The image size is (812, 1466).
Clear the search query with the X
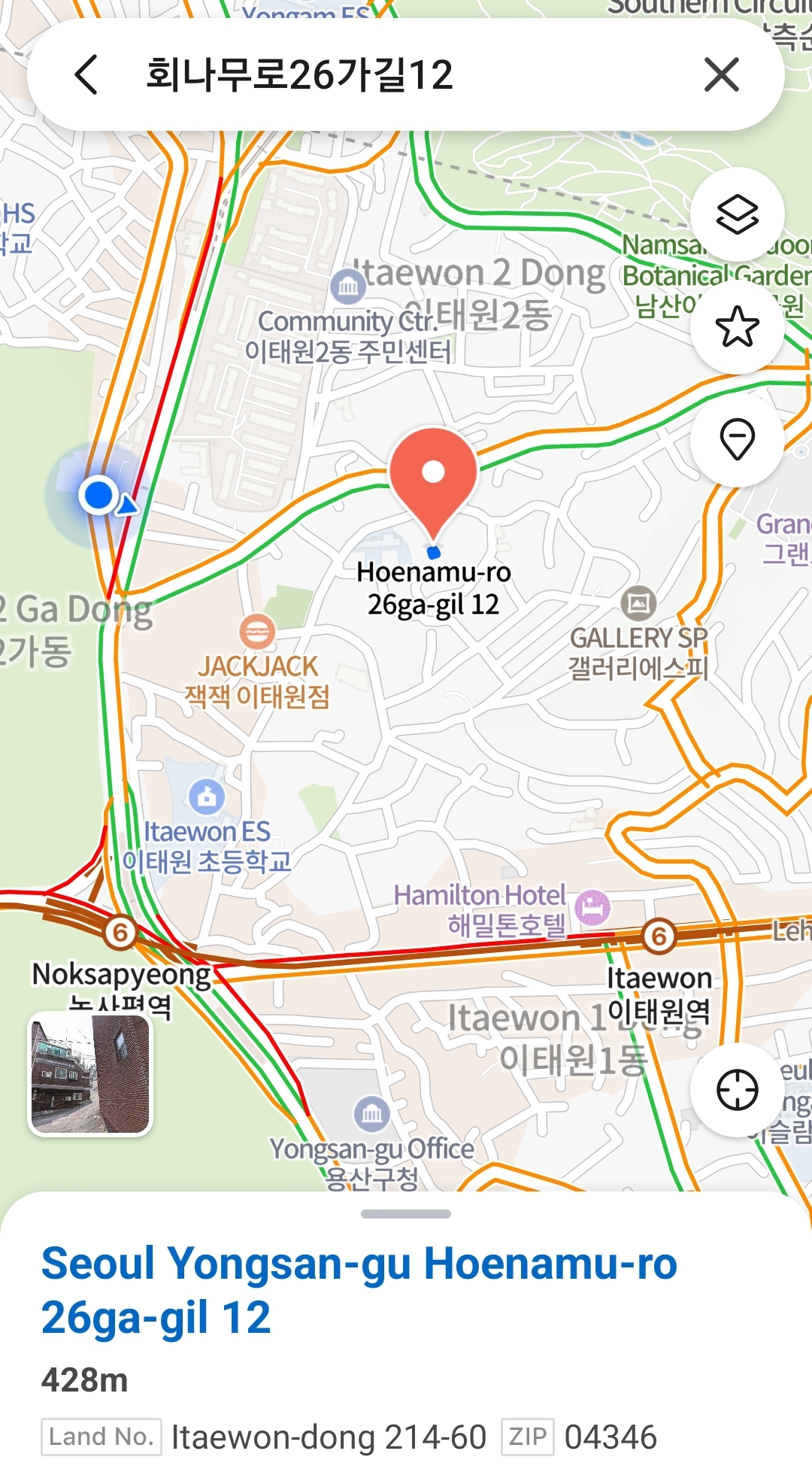coord(721,74)
